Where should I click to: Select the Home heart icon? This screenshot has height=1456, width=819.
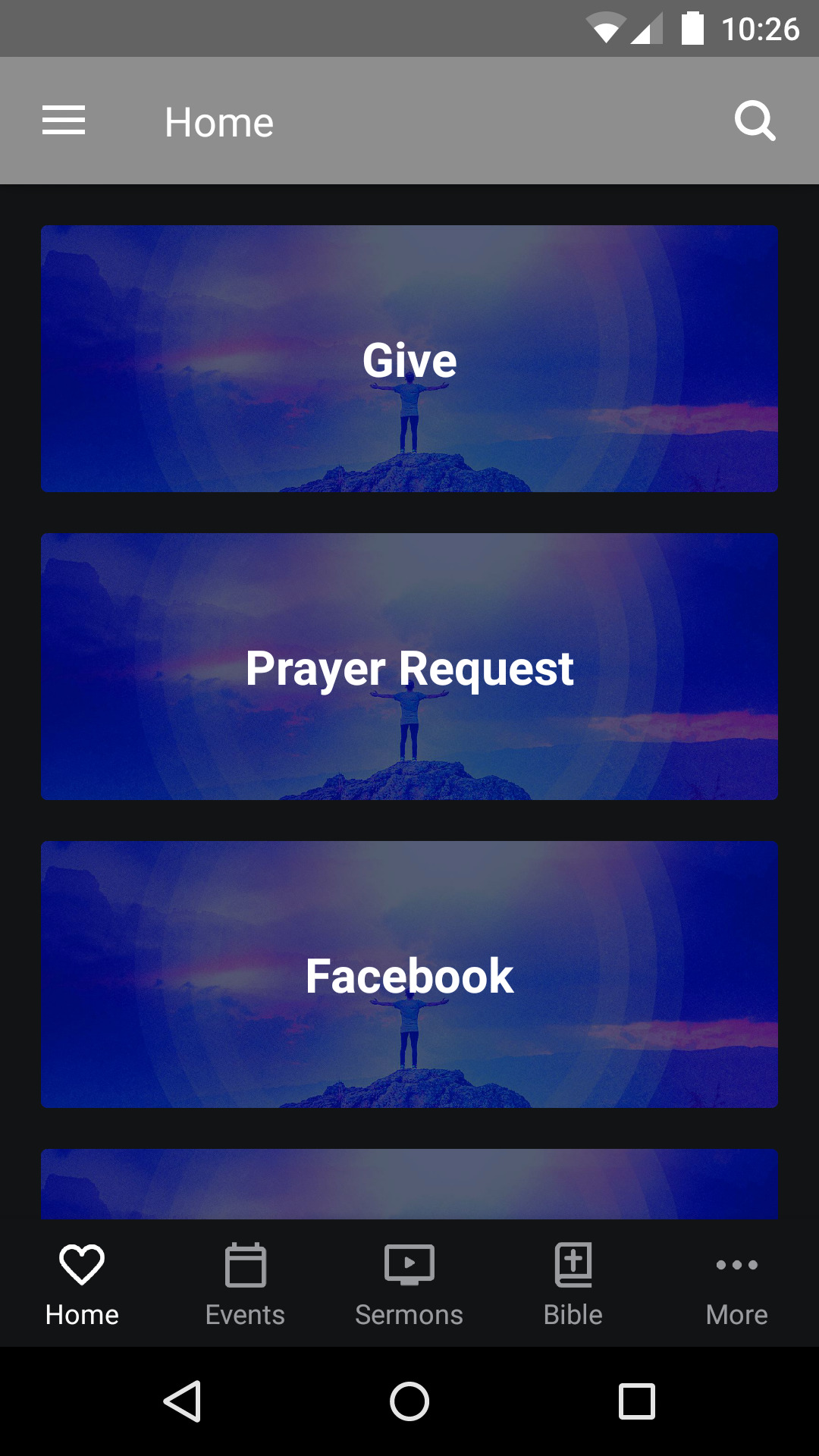point(81,1264)
